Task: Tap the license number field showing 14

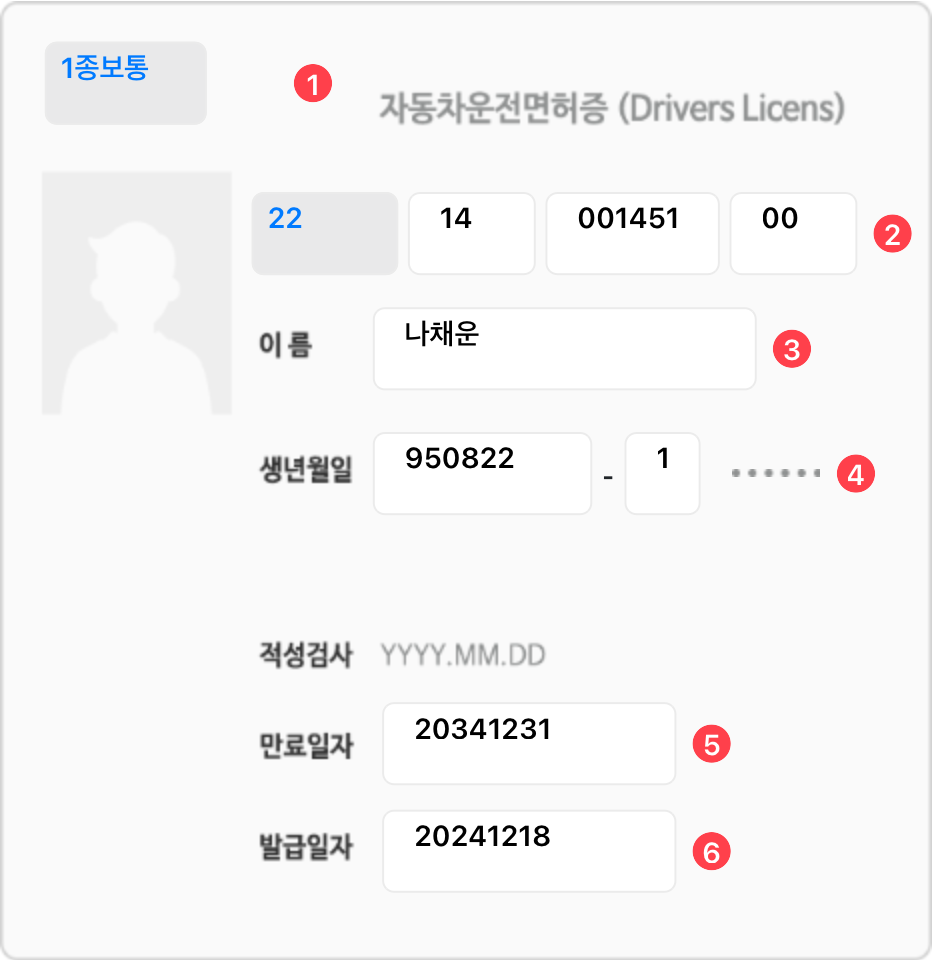Action: (x=471, y=233)
